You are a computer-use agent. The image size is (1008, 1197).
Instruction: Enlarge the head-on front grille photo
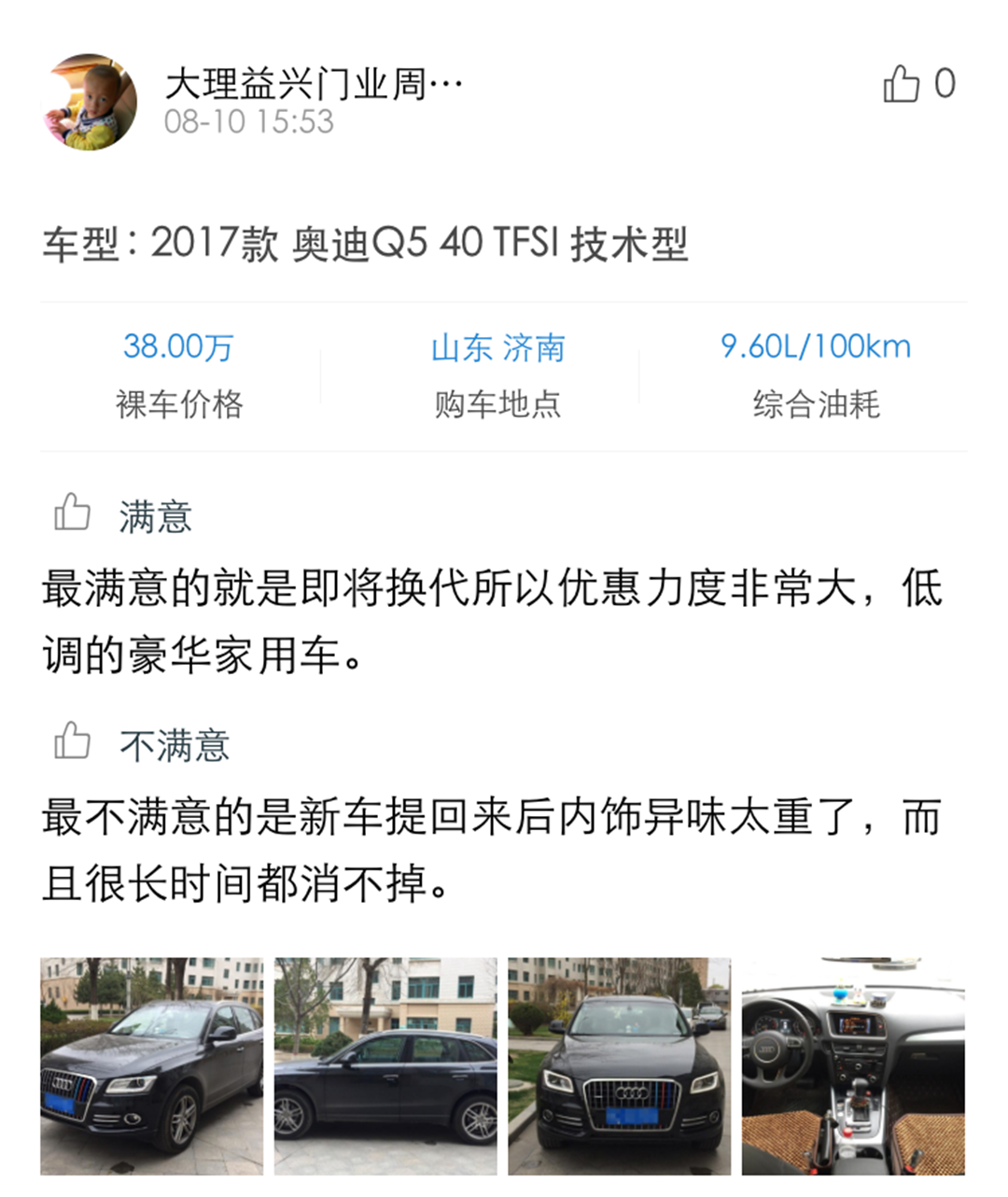point(619,1064)
